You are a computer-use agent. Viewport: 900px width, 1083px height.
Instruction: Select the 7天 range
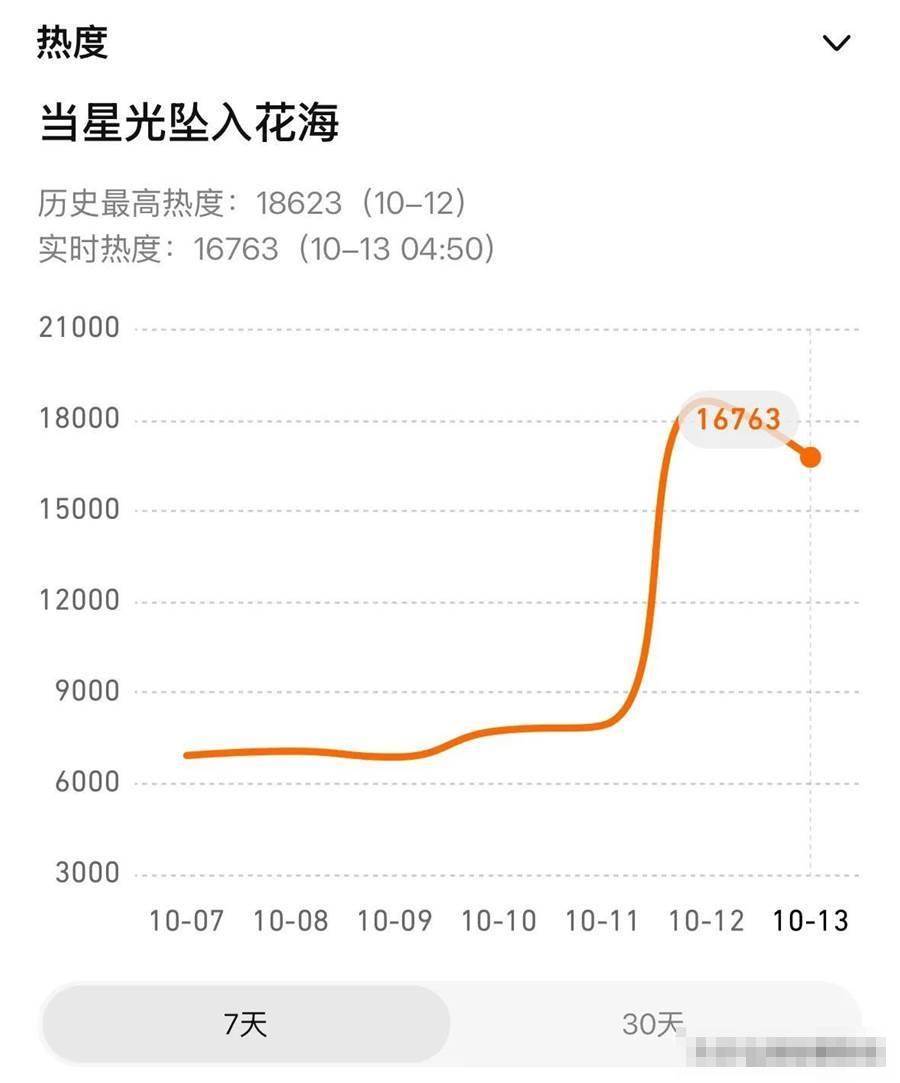click(x=246, y=1024)
